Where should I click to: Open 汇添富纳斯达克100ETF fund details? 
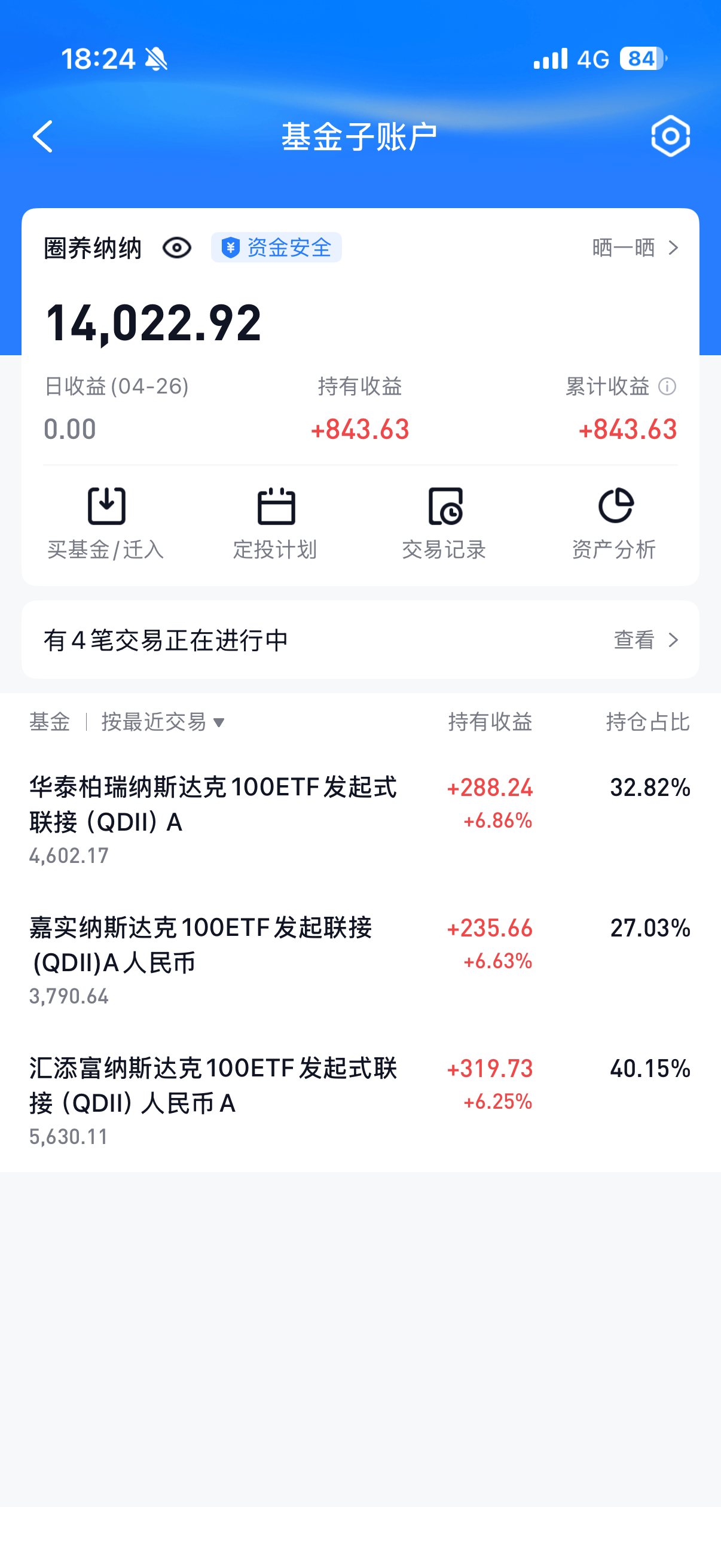pos(213,1085)
